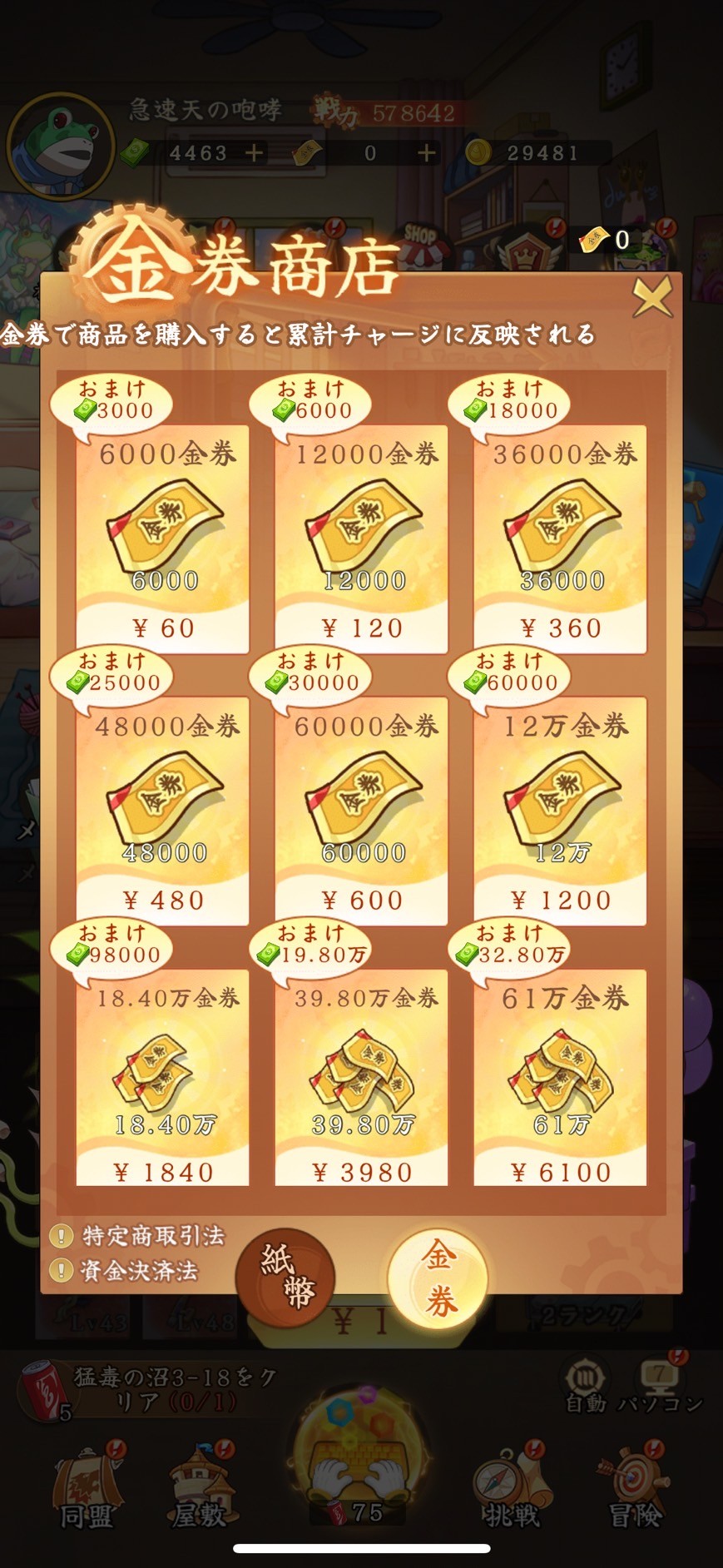This screenshot has width=723, height=1568.
Task: Switch to the 金券 tab
Action: click(x=438, y=1278)
